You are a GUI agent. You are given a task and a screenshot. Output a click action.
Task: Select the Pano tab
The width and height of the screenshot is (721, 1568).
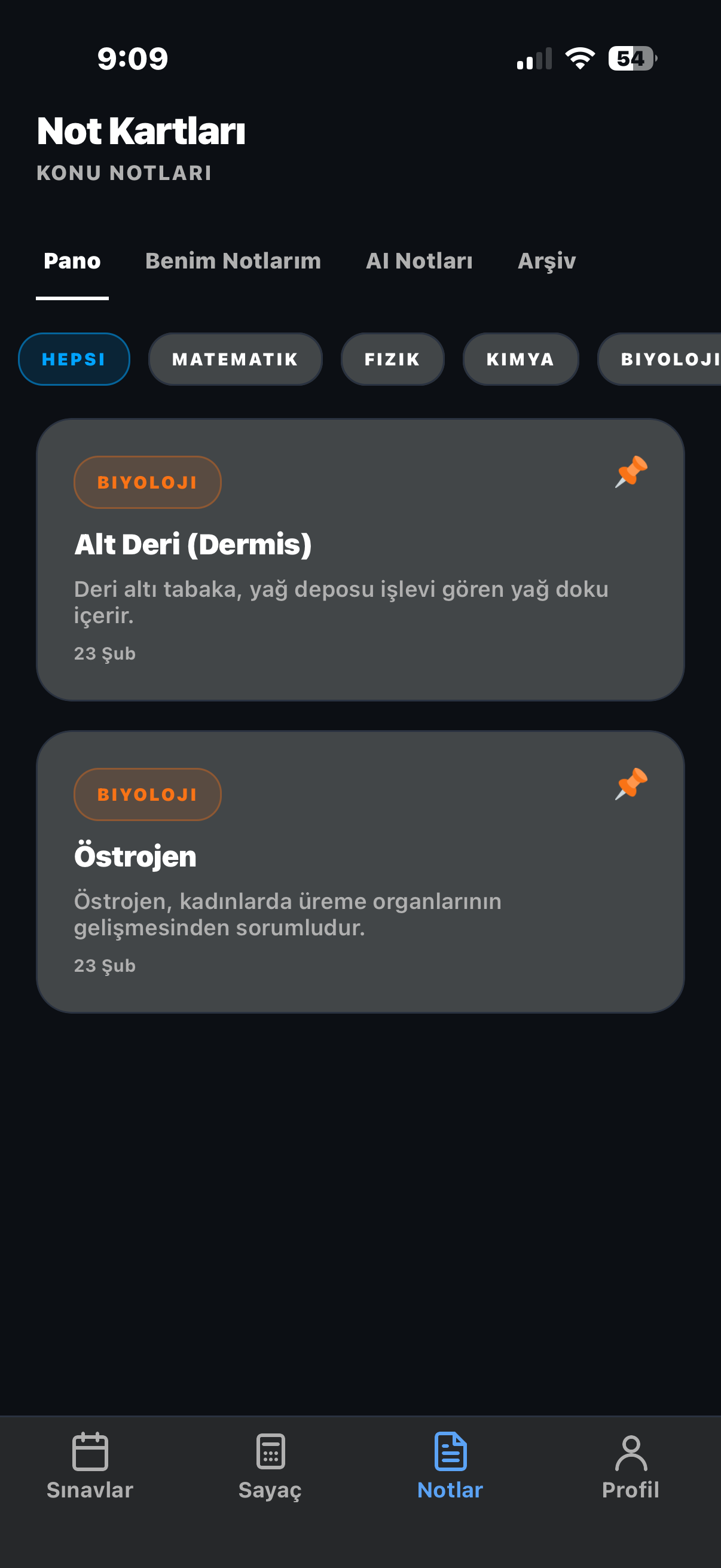[x=72, y=261]
